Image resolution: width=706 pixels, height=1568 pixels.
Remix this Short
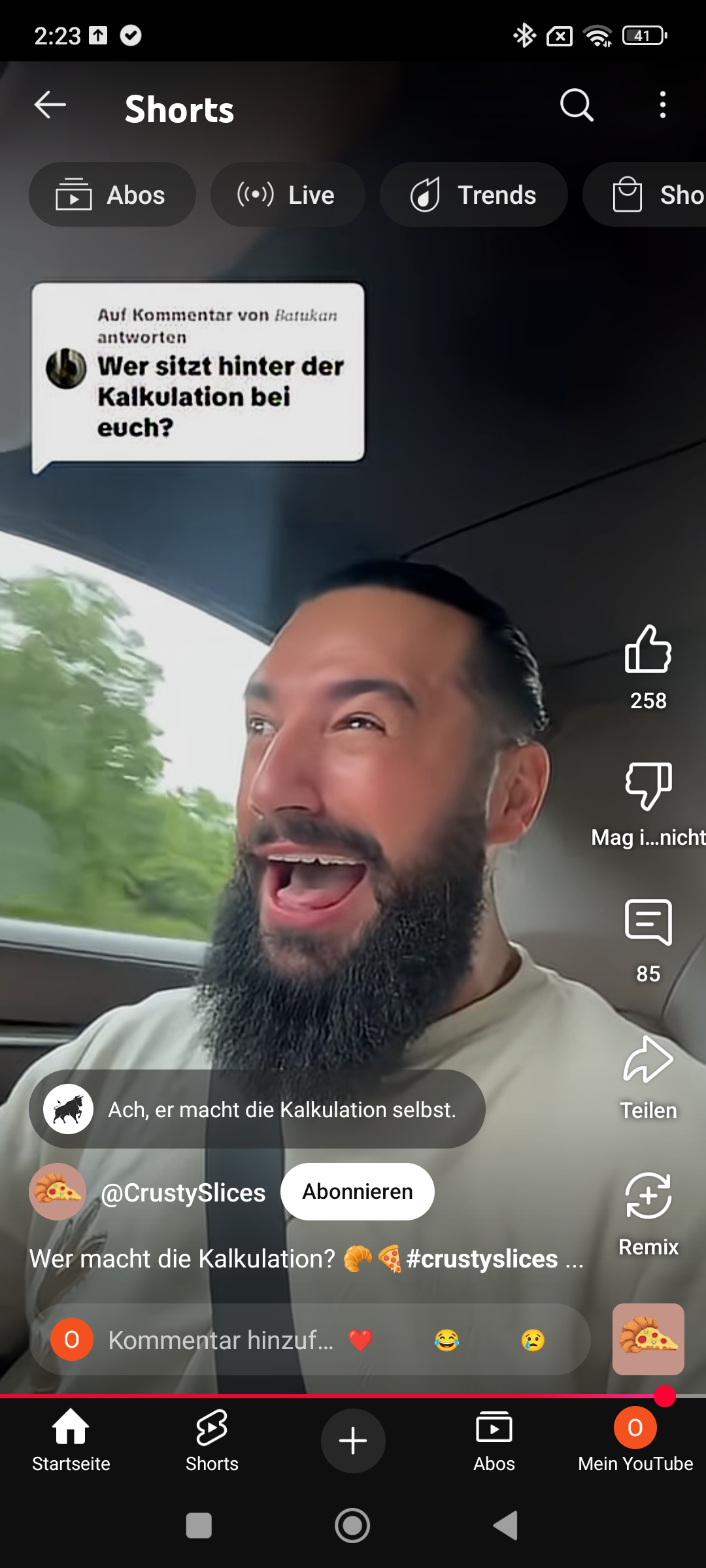pos(648,1196)
